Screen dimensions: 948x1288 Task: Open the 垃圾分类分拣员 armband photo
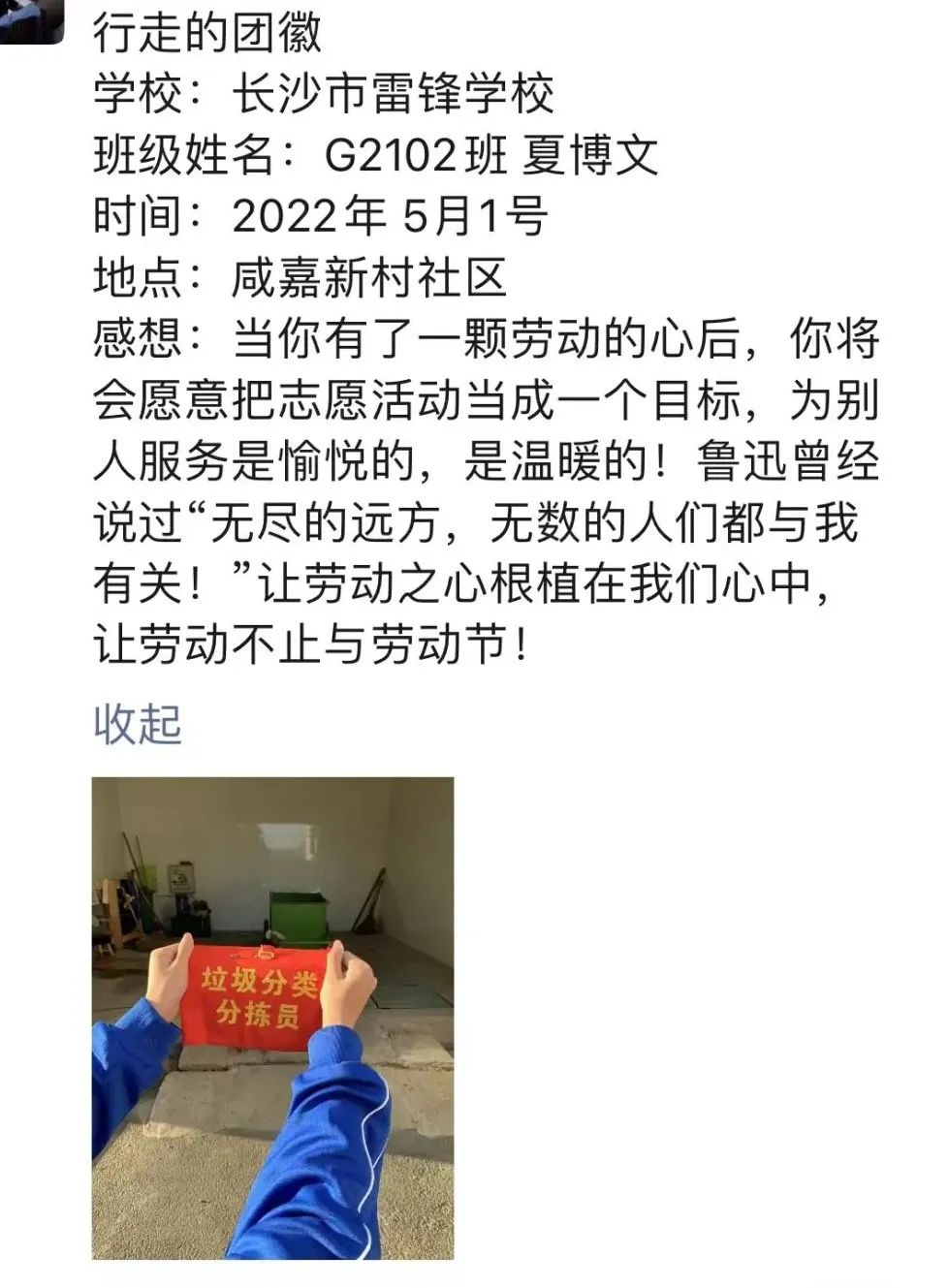(272, 1018)
